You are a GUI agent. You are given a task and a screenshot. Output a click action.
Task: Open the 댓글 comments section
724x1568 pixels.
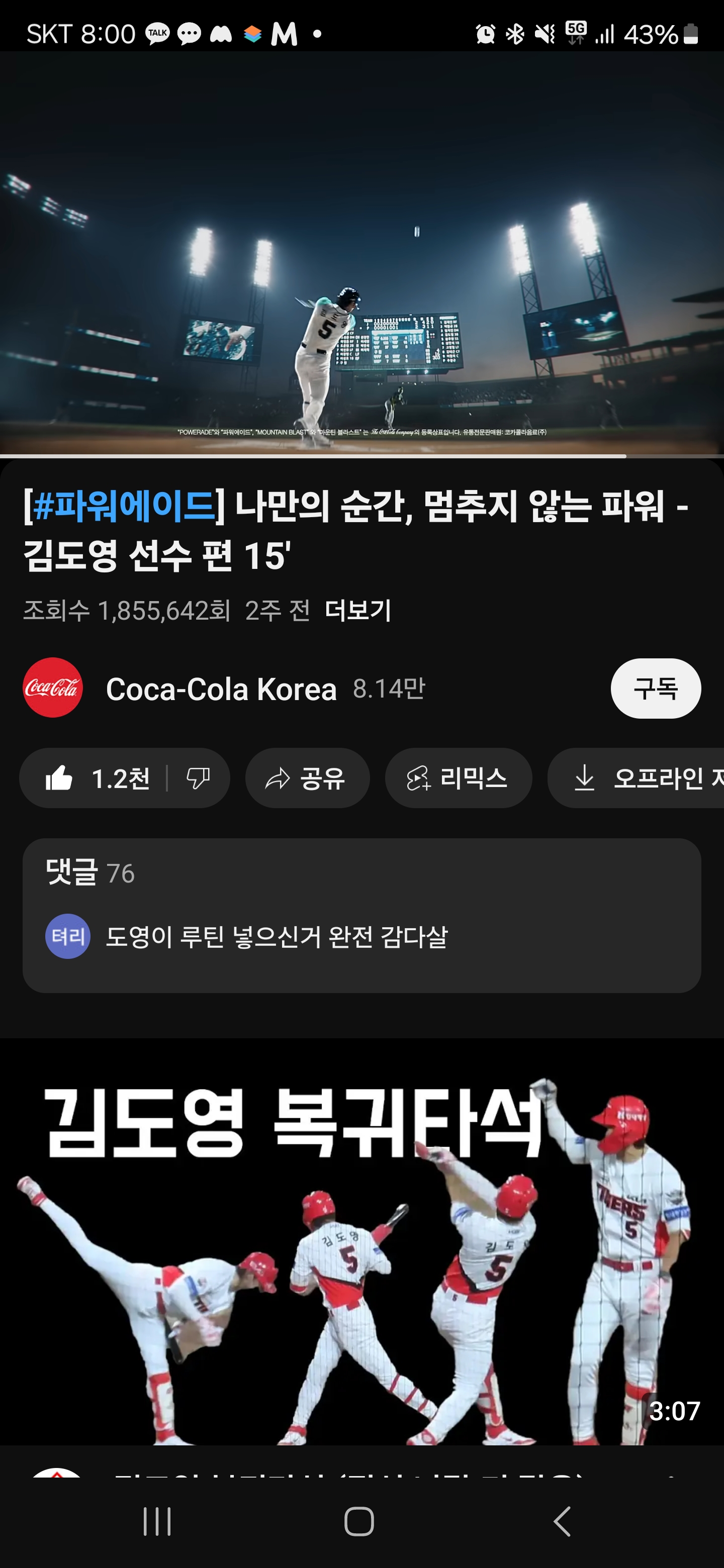[x=361, y=915]
